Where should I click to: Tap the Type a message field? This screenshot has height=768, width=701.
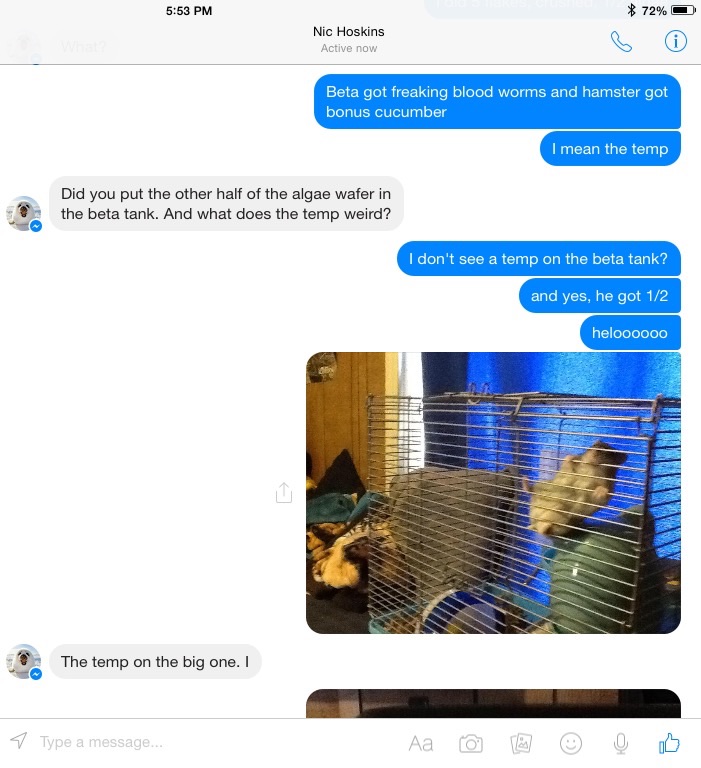coord(200,742)
